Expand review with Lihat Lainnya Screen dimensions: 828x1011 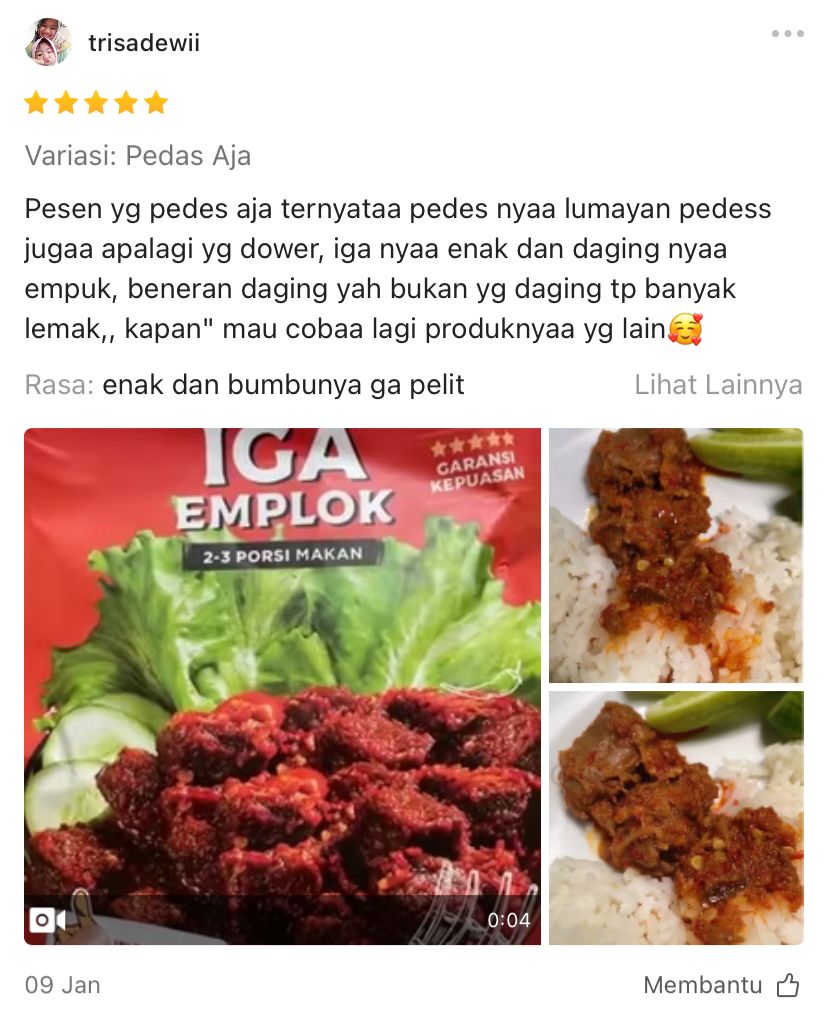(717, 385)
